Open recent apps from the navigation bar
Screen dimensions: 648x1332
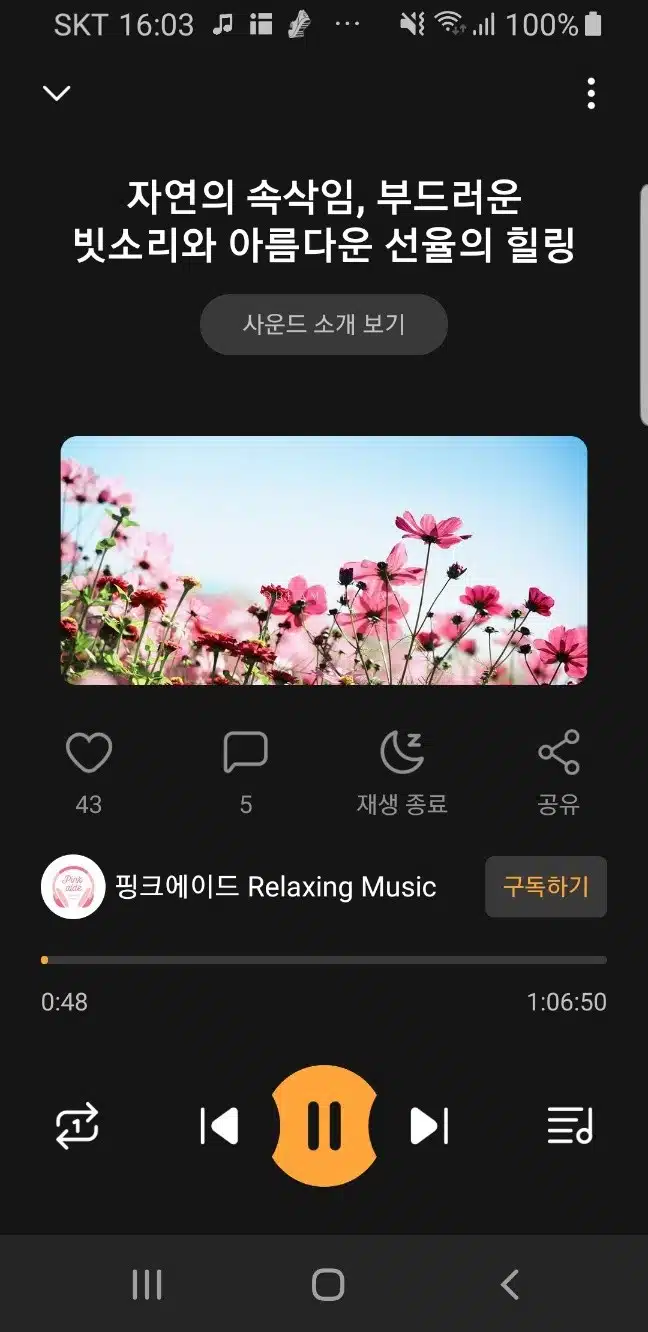click(x=147, y=1284)
